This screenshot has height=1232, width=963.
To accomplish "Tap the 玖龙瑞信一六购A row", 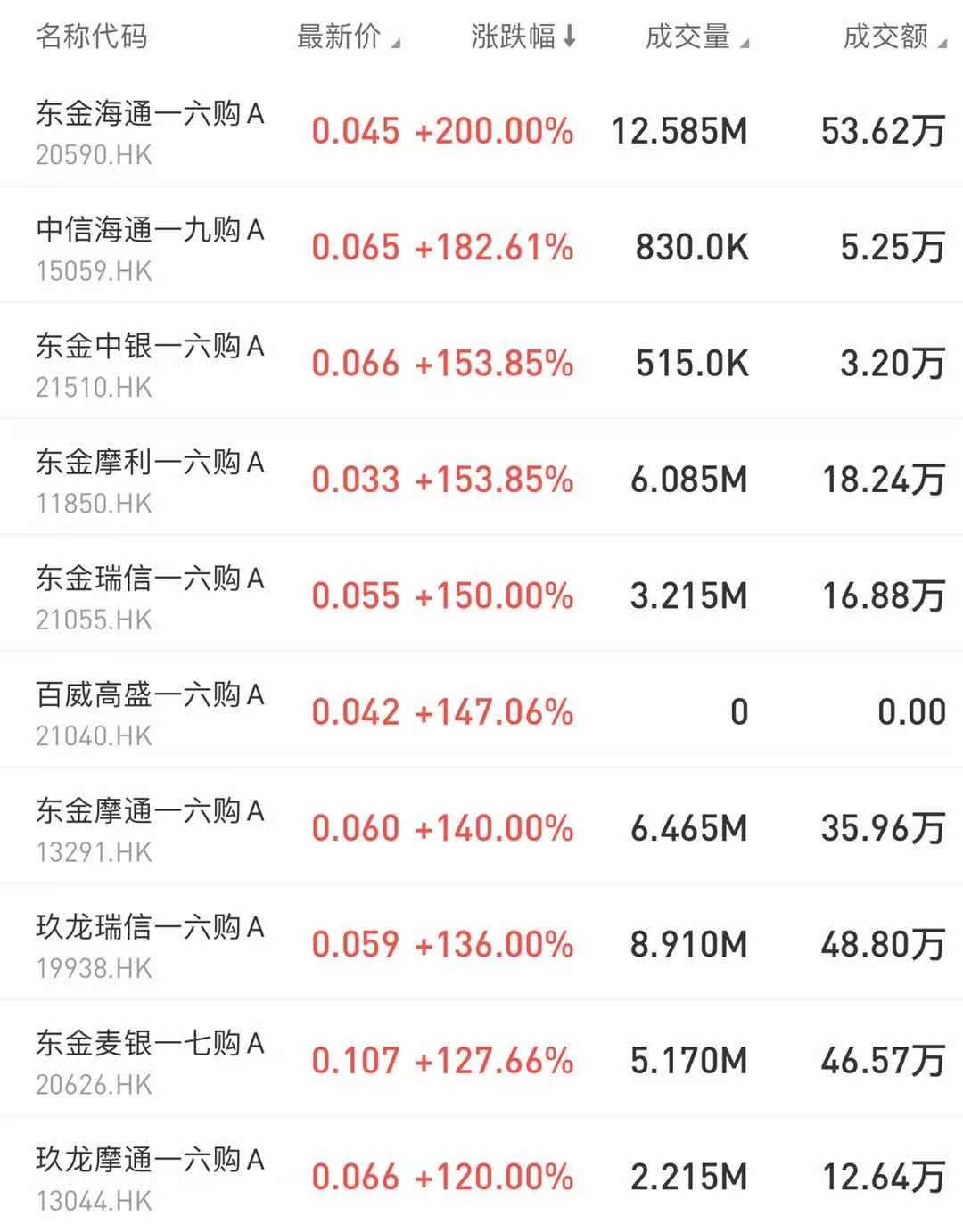I will click(x=150, y=944).
